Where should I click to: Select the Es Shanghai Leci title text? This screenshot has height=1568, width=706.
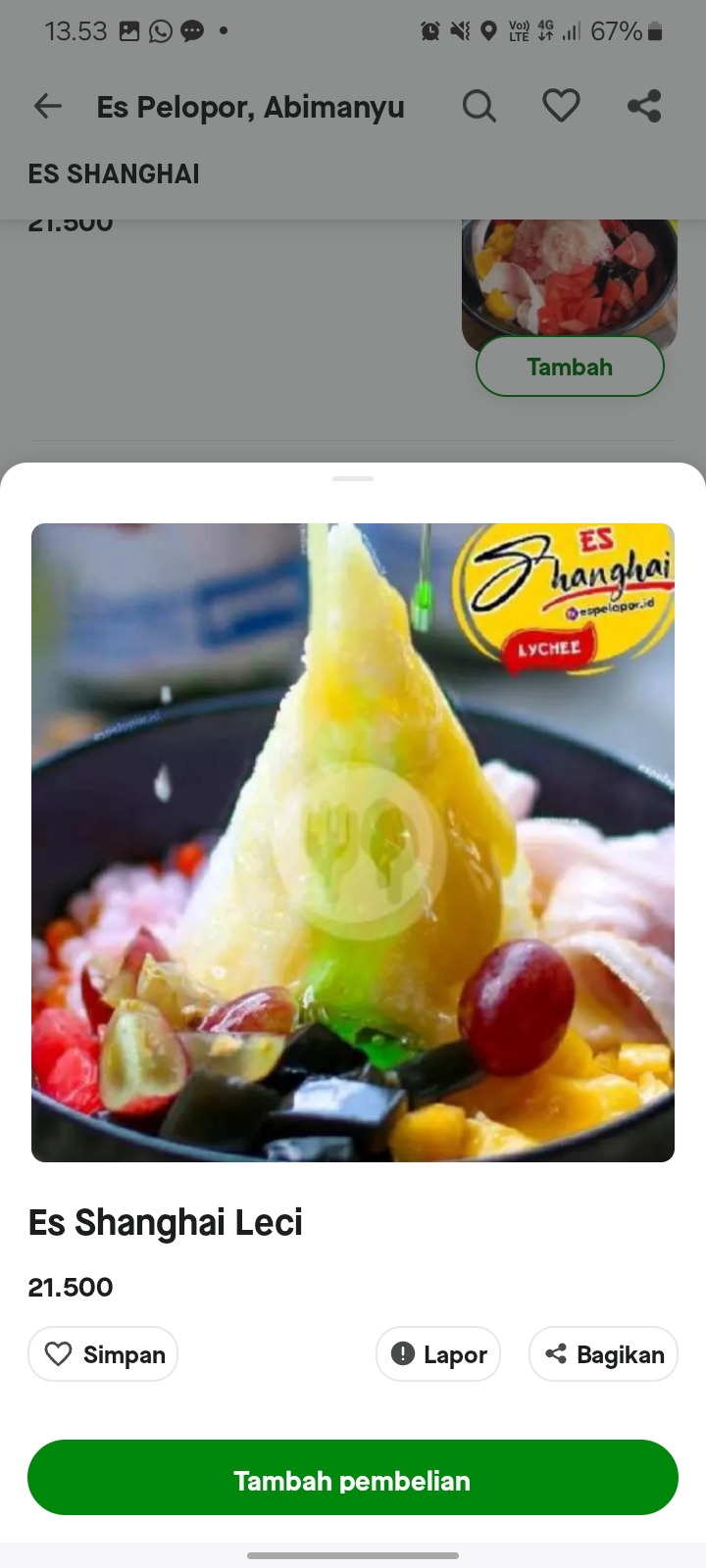click(165, 1222)
